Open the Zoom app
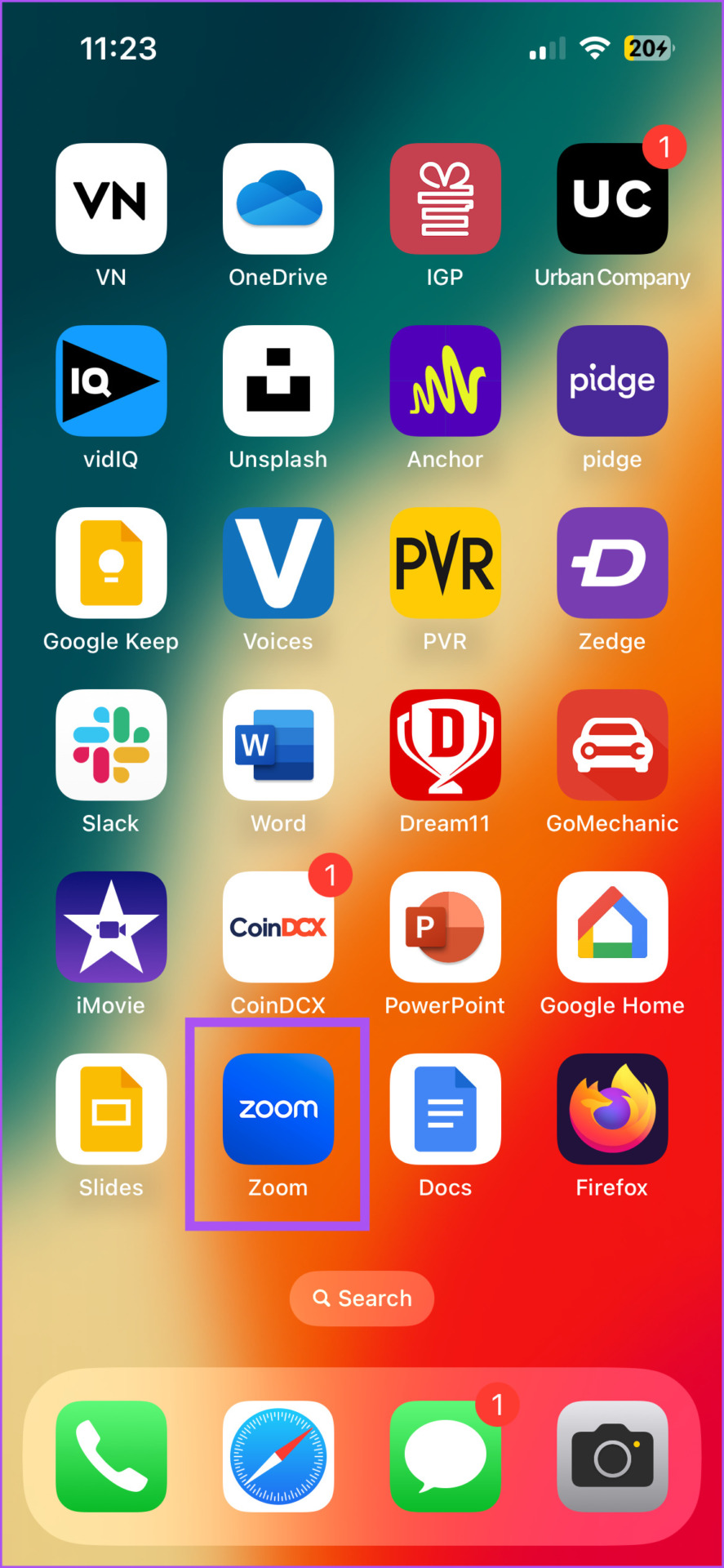724x1568 pixels. [x=278, y=1109]
